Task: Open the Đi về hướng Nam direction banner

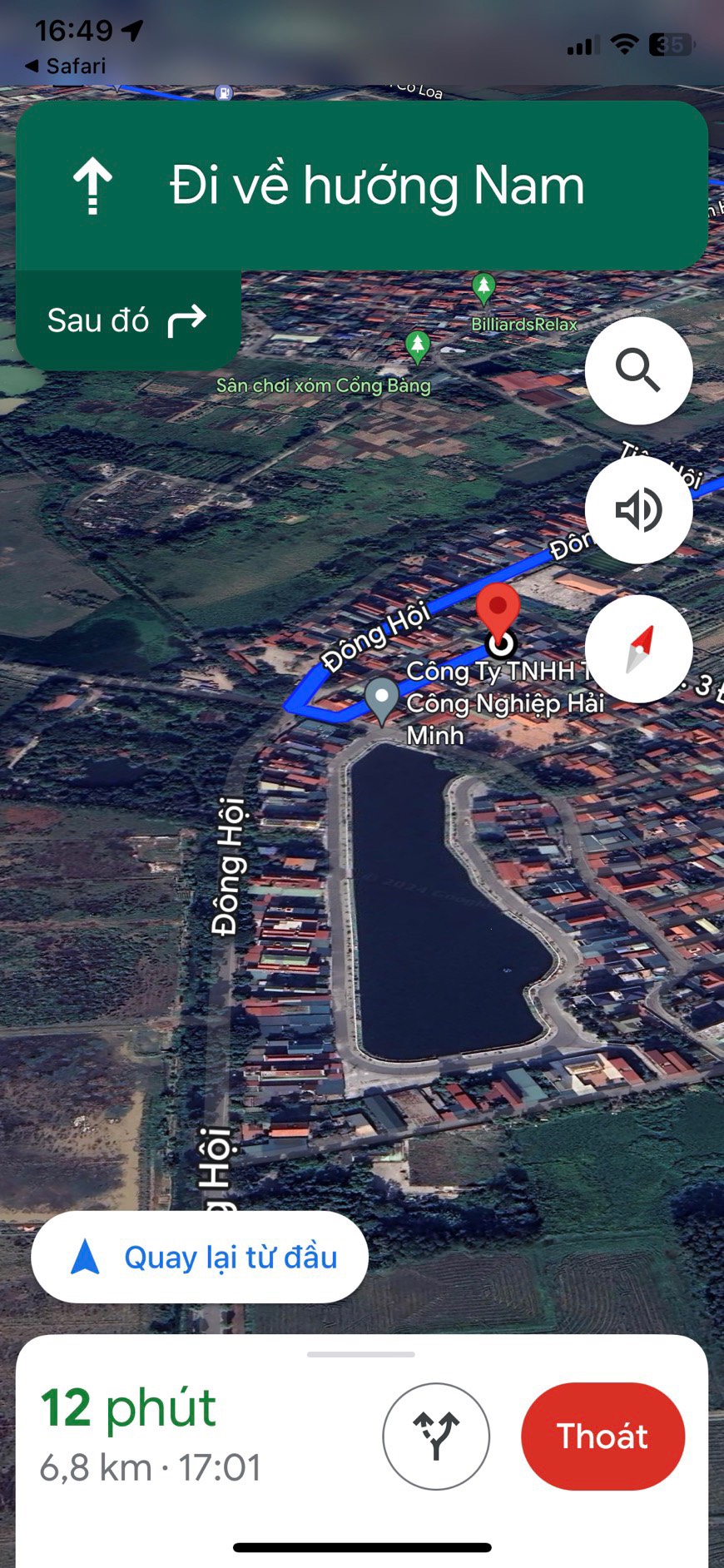Action: tap(362, 185)
